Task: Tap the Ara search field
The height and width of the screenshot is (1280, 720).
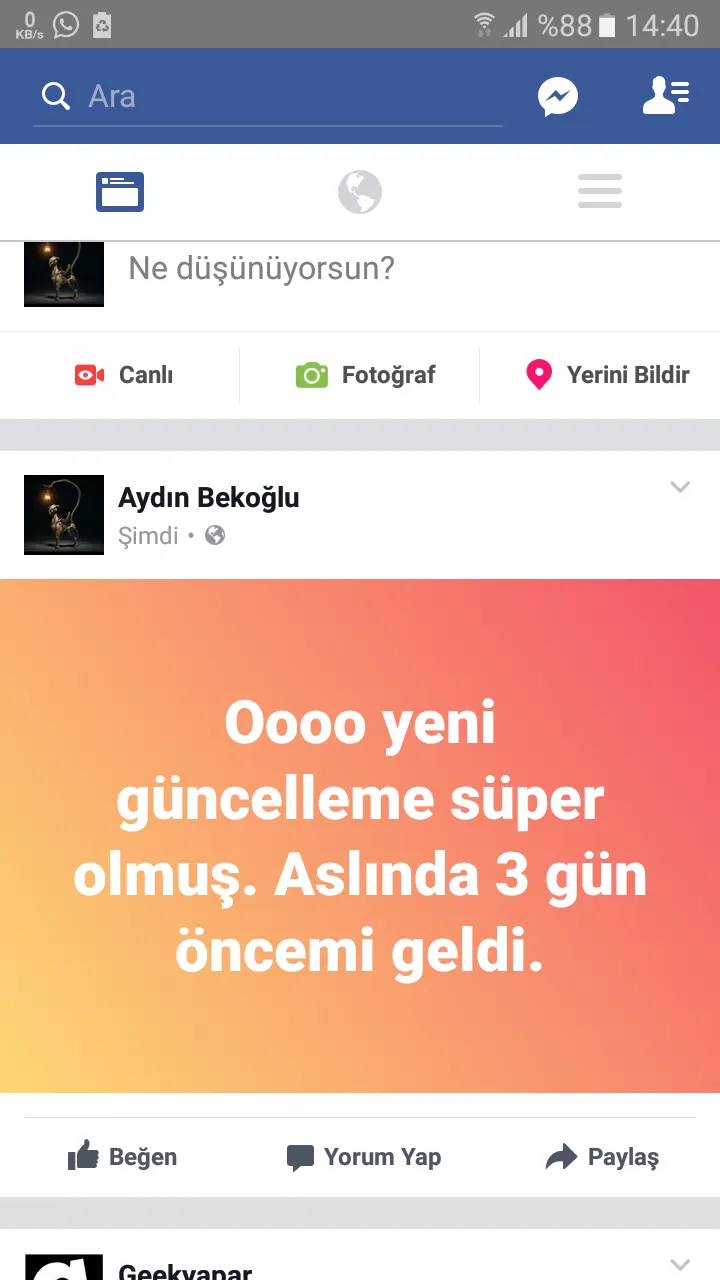Action: (268, 97)
